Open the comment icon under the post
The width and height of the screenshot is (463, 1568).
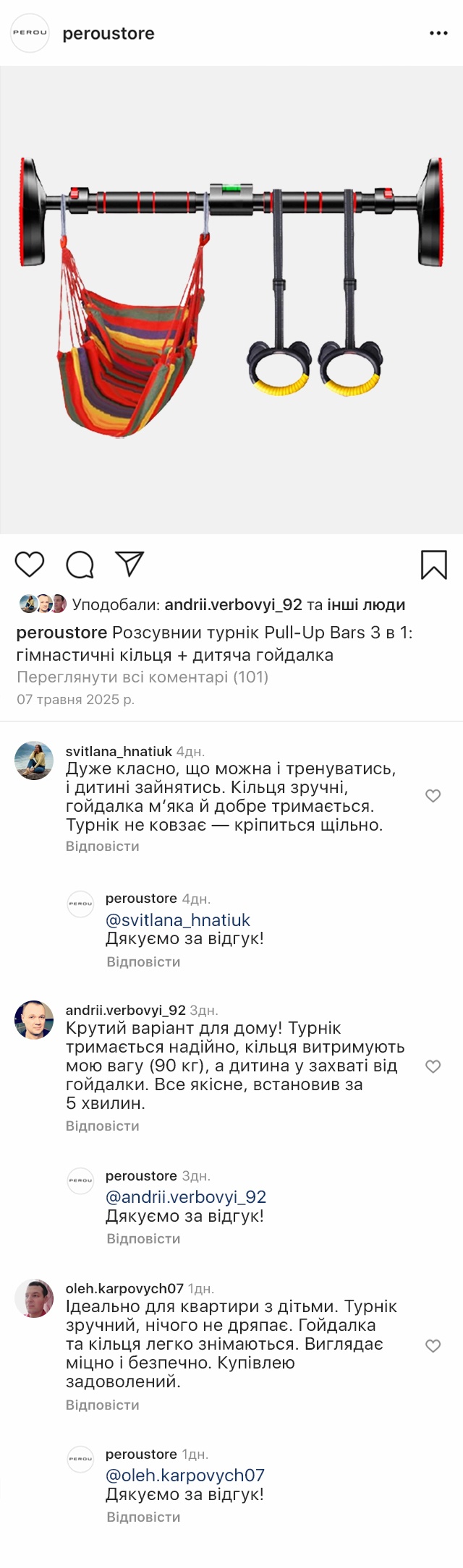click(80, 565)
